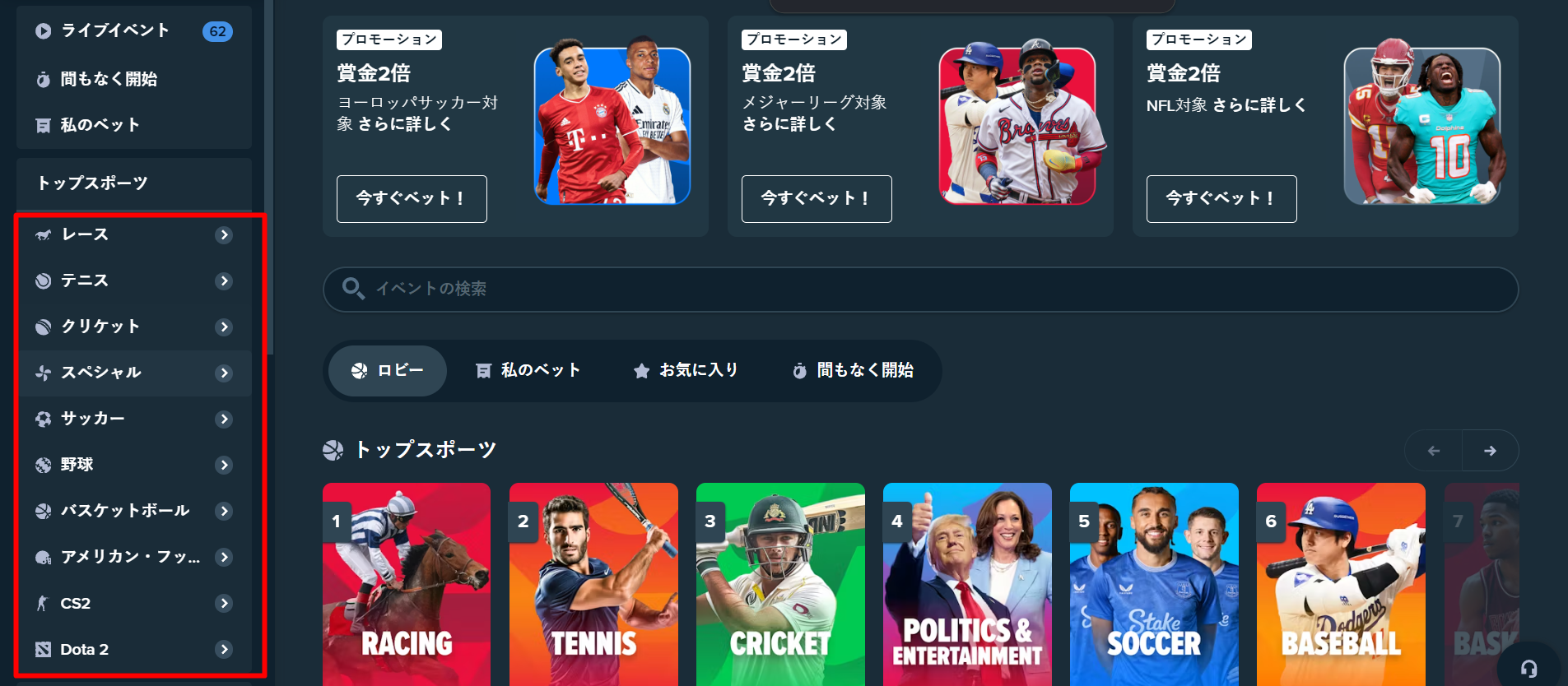The width and height of the screenshot is (1568, 686).
Task: Show next top sports with right arrow
Action: point(1490,451)
